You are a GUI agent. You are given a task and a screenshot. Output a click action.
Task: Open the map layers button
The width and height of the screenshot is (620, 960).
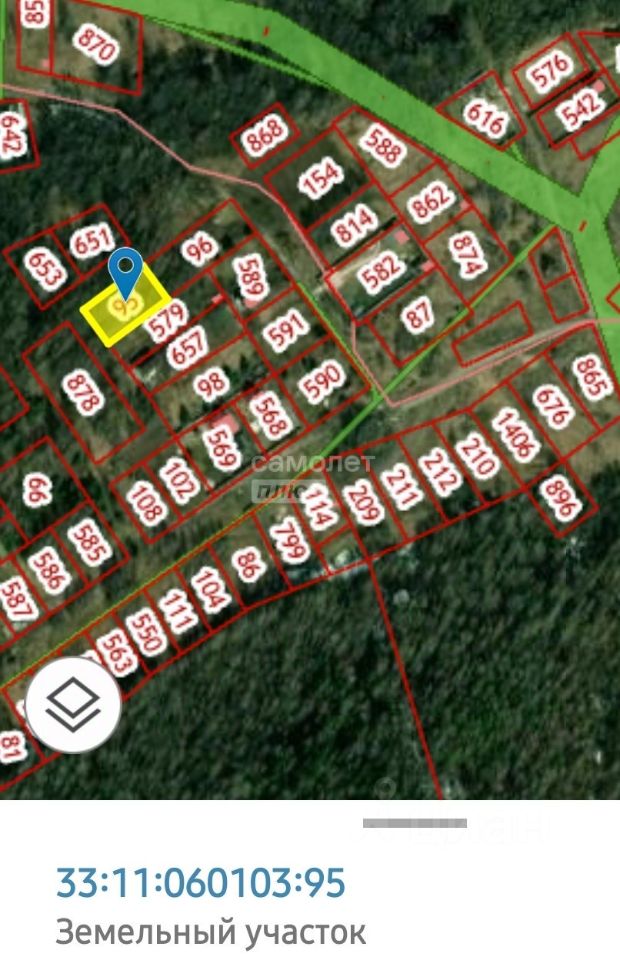(x=74, y=706)
